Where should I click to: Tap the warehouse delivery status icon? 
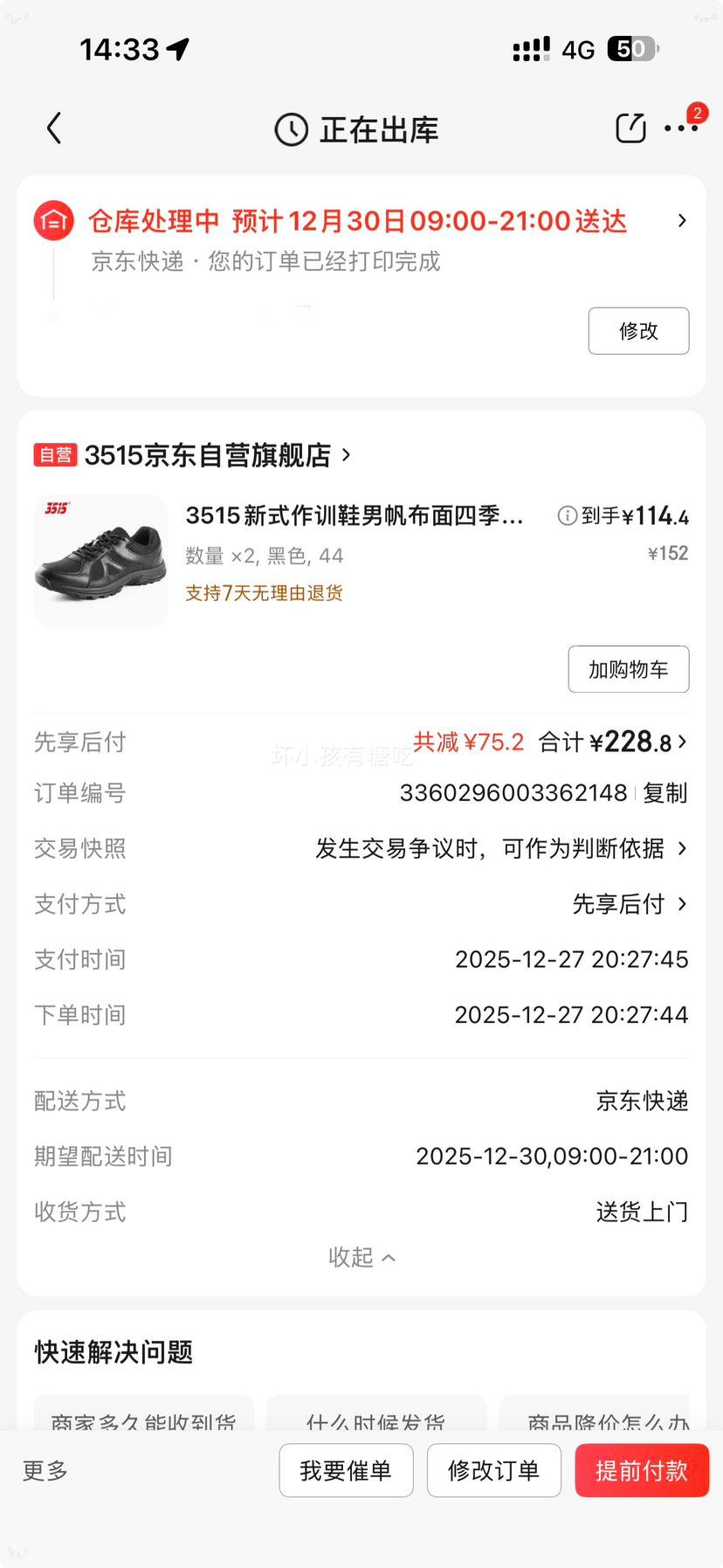[x=52, y=221]
